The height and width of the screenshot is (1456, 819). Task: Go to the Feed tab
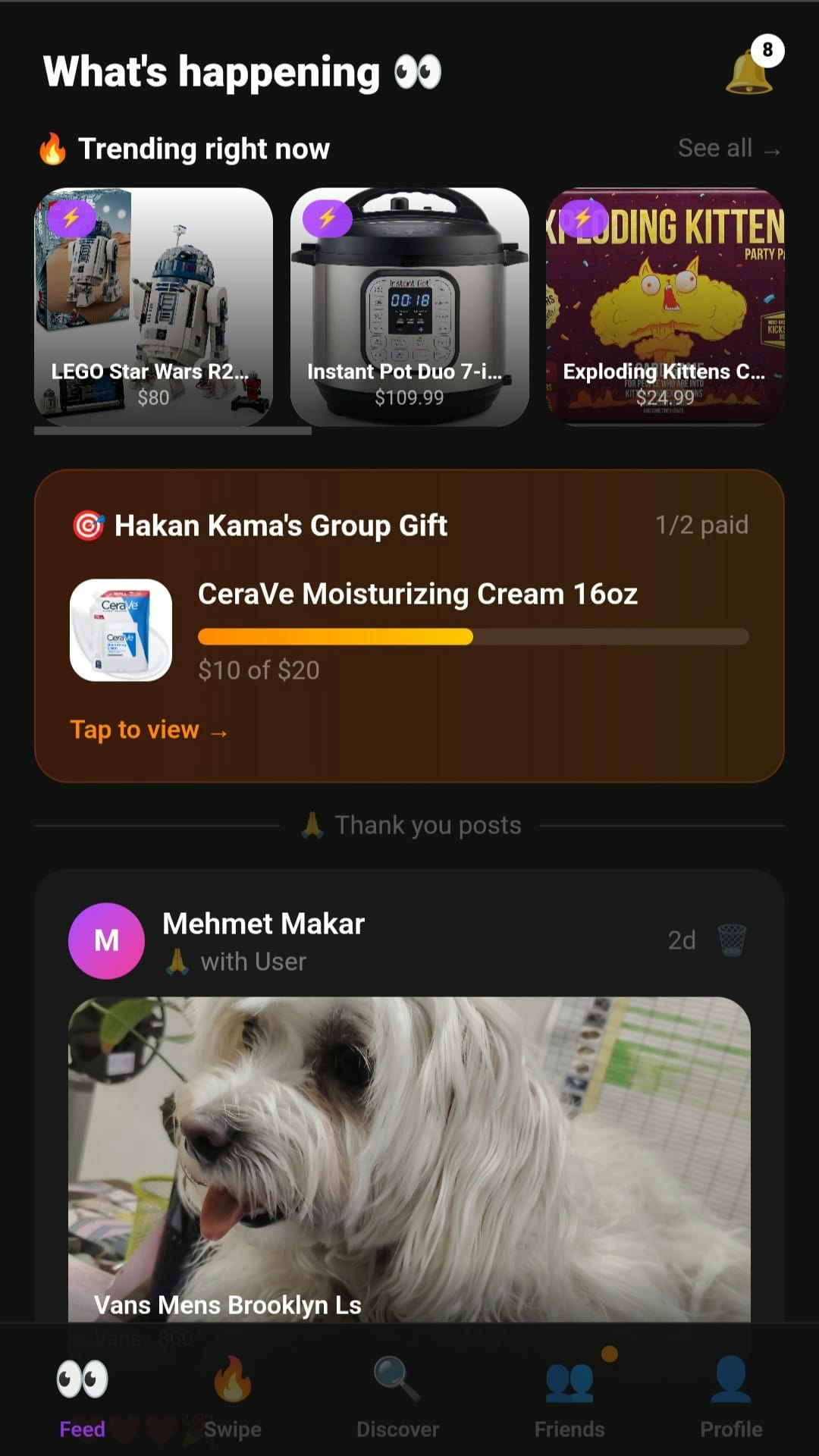[82, 1395]
